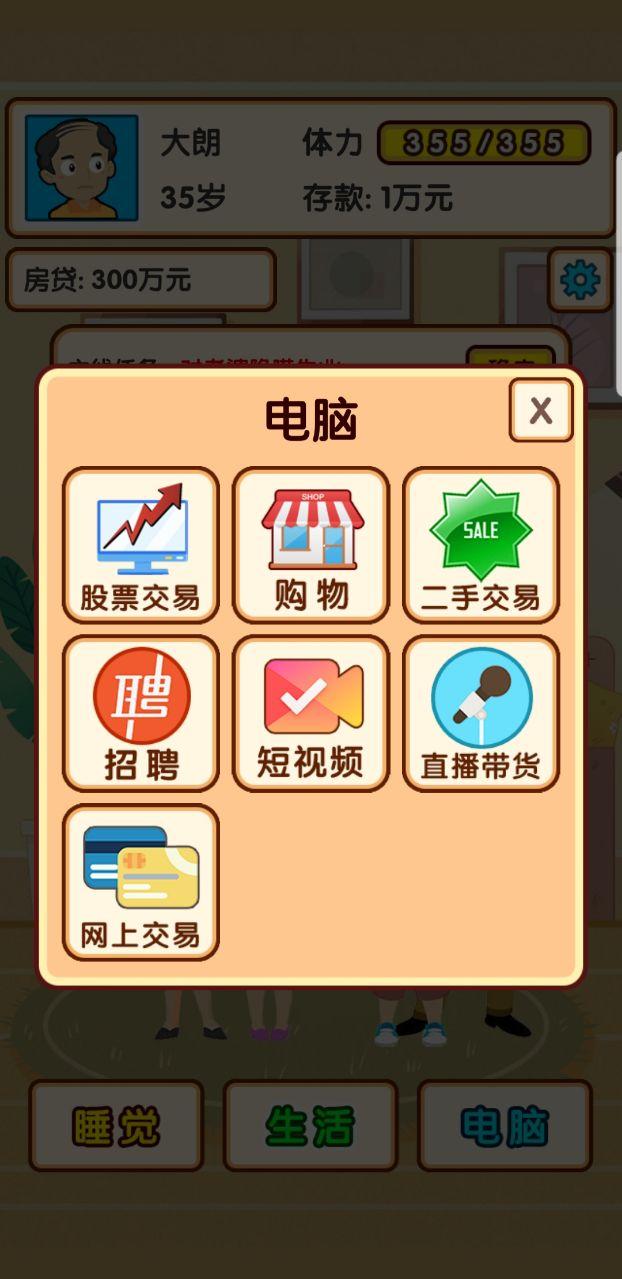Open 招聘 job recruitment
The width and height of the screenshot is (622, 1279).
(x=141, y=714)
